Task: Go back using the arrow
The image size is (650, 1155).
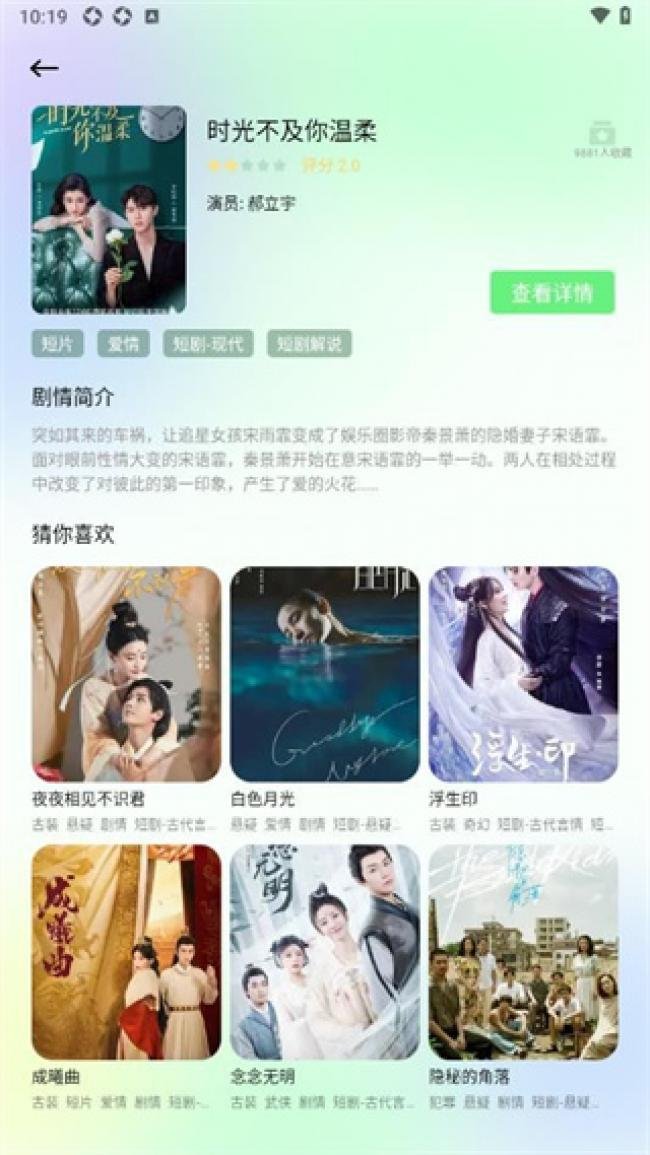Action: point(44,68)
